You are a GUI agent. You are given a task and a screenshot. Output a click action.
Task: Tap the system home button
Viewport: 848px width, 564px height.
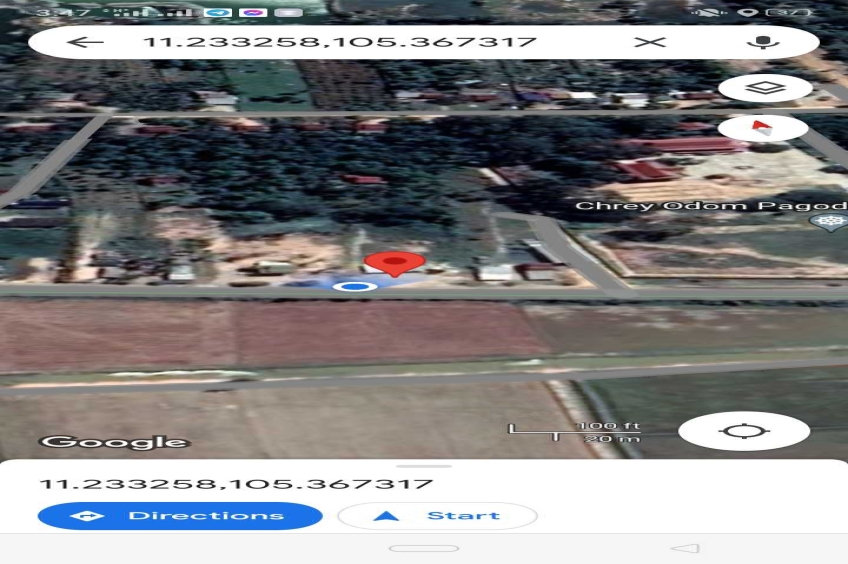(424, 548)
